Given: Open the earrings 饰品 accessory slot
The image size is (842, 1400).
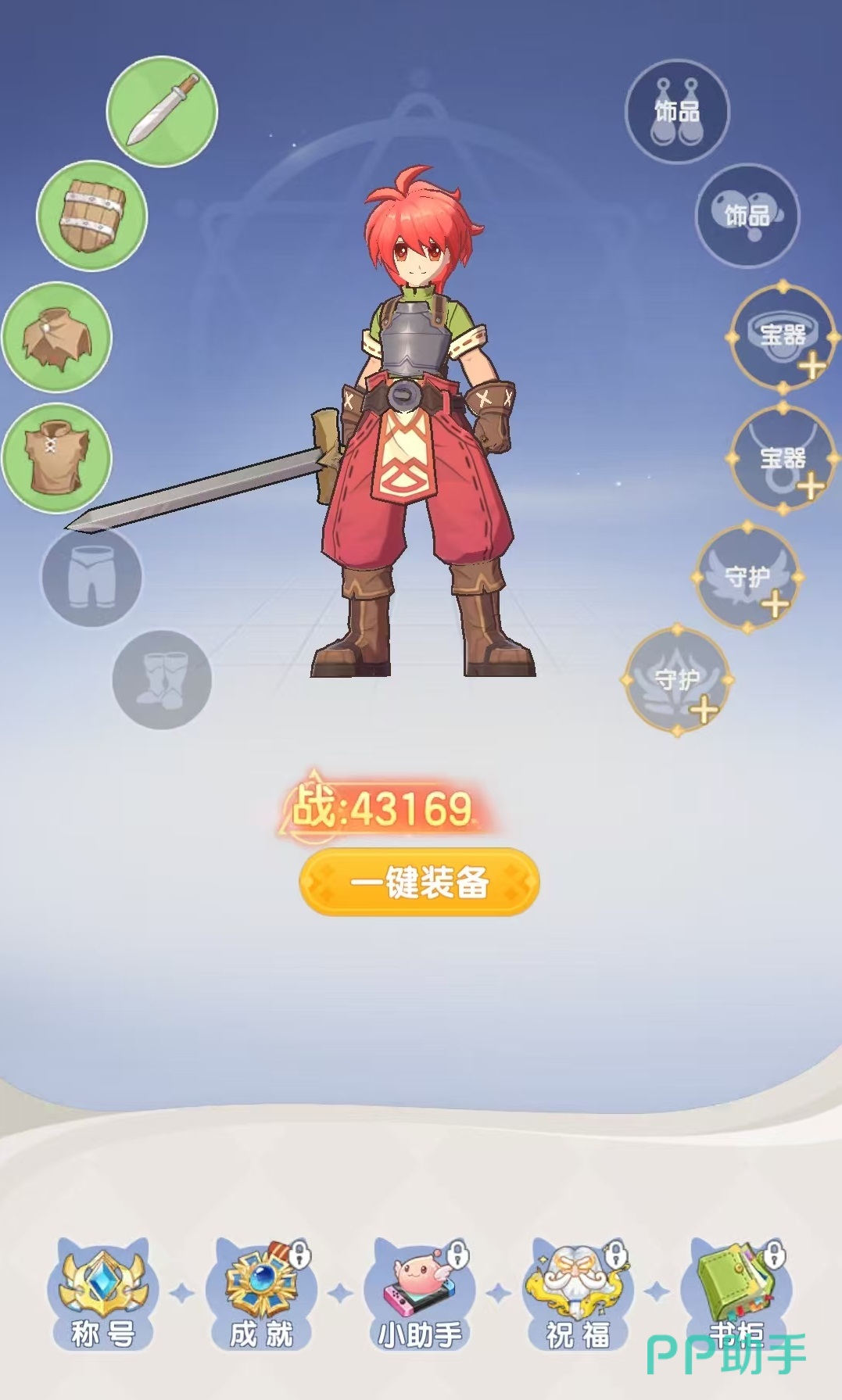Looking at the screenshot, I should pyautogui.click(x=677, y=111).
